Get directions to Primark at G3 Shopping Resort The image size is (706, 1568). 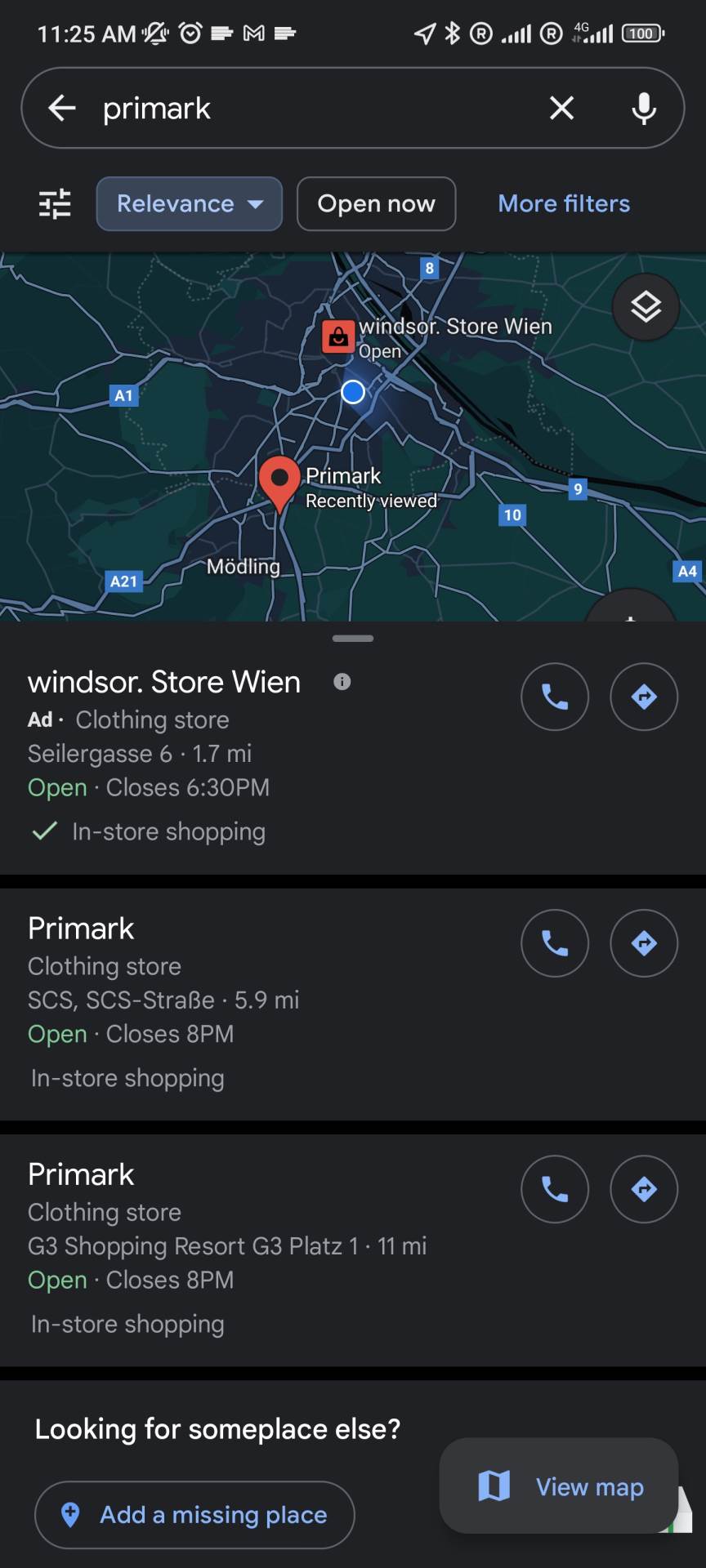(x=644, y=1189)
